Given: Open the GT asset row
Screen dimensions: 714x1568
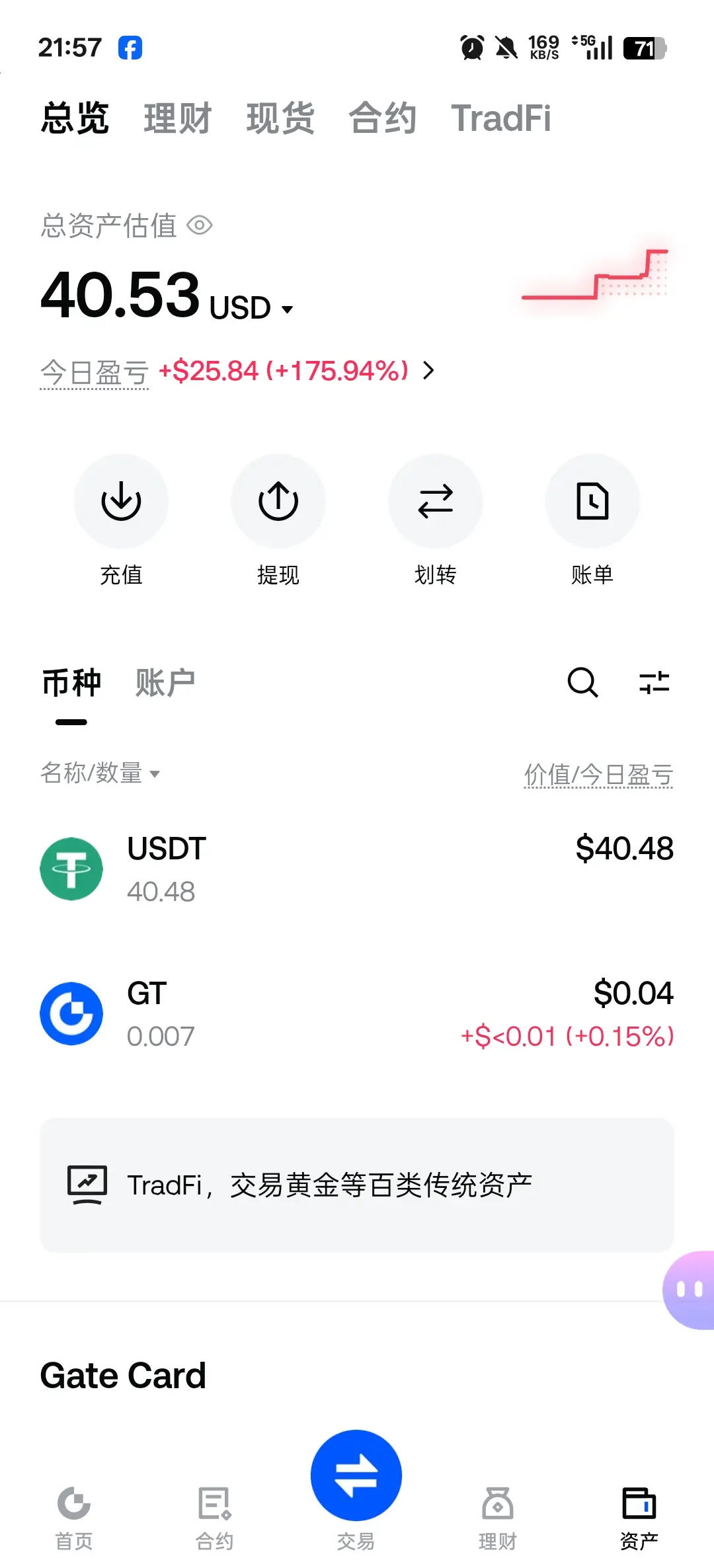Looking at the screenshot, I should pyautogui.click(x=357, y=1013).
